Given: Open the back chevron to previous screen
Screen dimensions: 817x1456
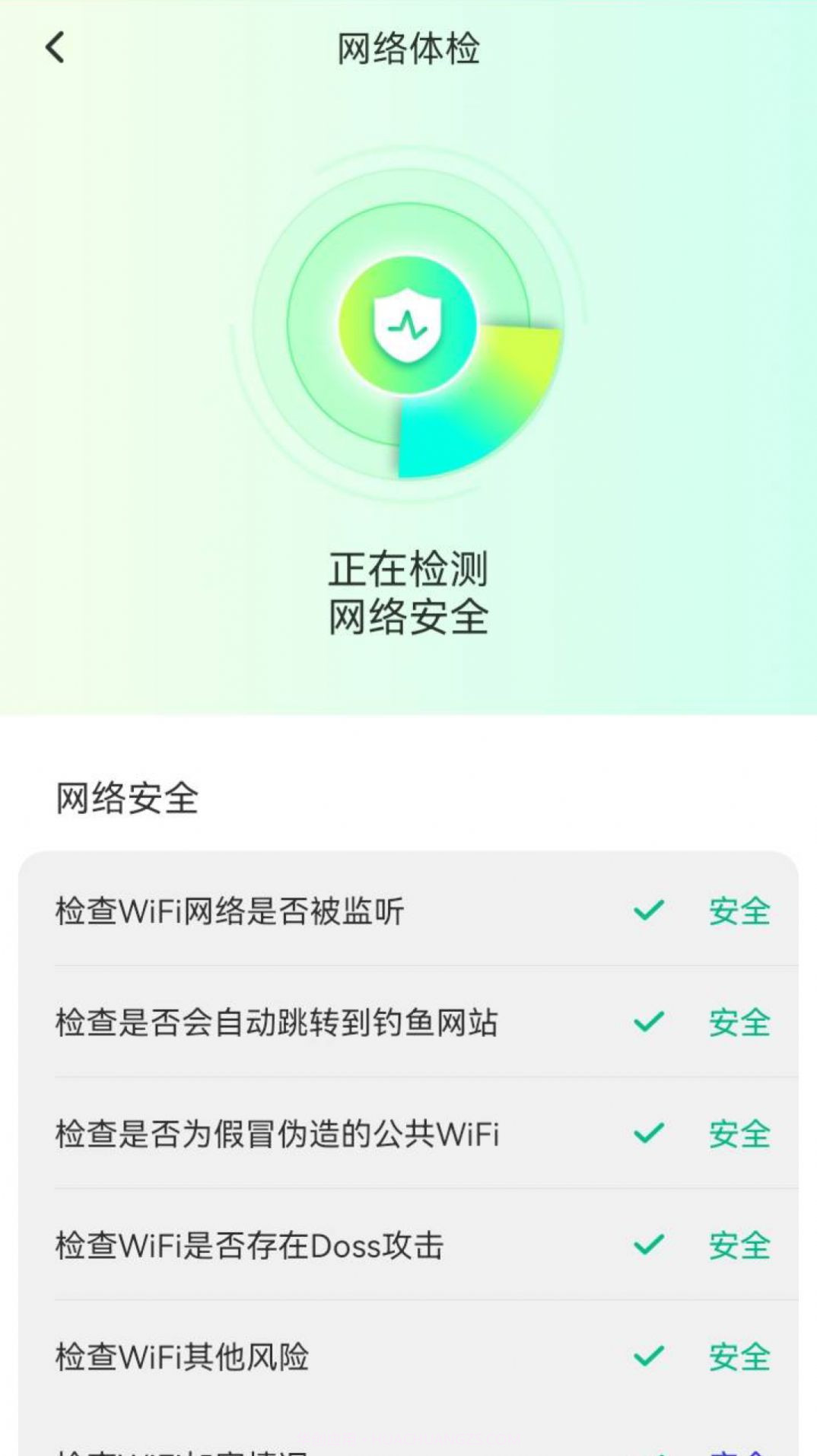Looking at the screenshot, I should (55, 47).
